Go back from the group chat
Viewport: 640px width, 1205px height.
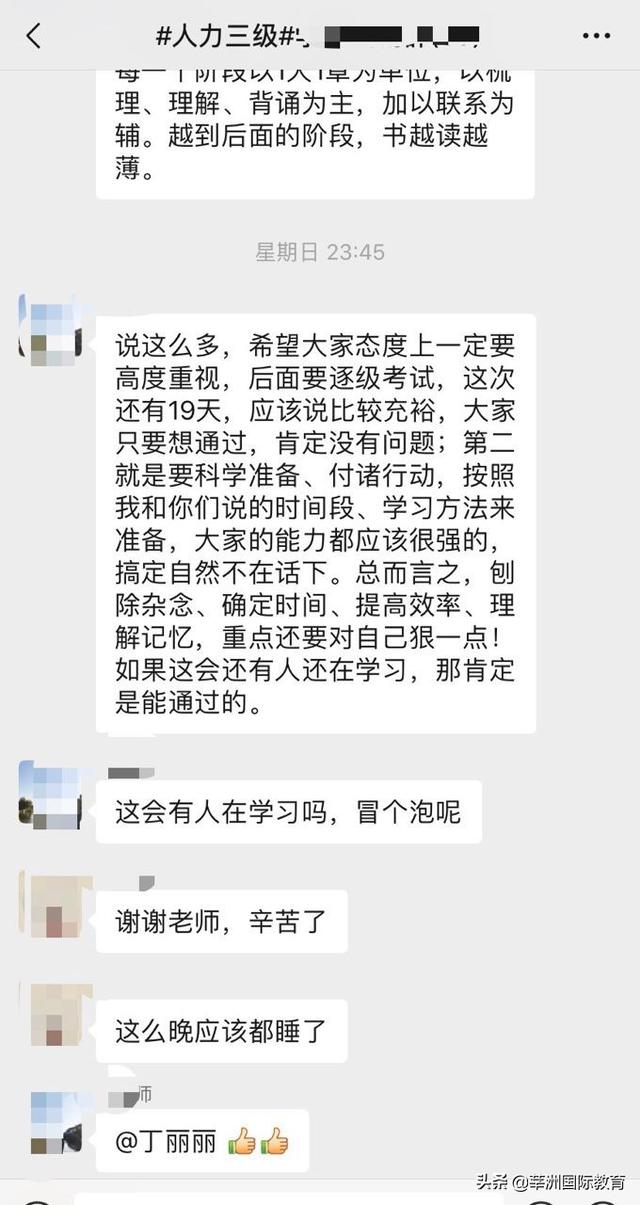34,37
